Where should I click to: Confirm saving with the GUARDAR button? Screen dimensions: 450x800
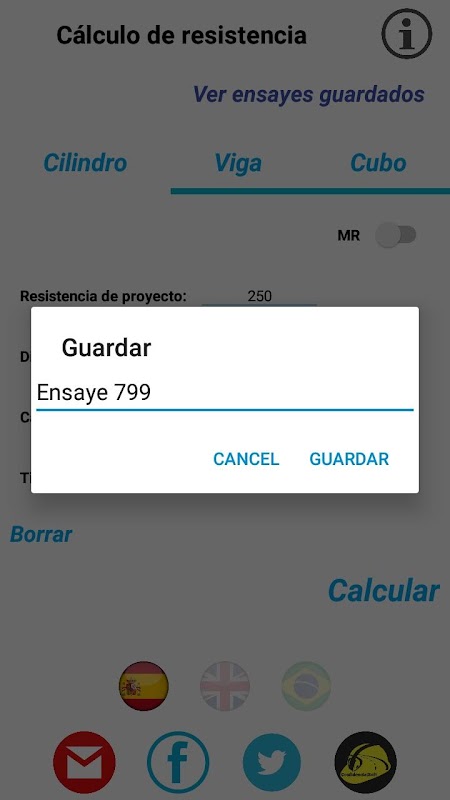[x=349, y=459]
